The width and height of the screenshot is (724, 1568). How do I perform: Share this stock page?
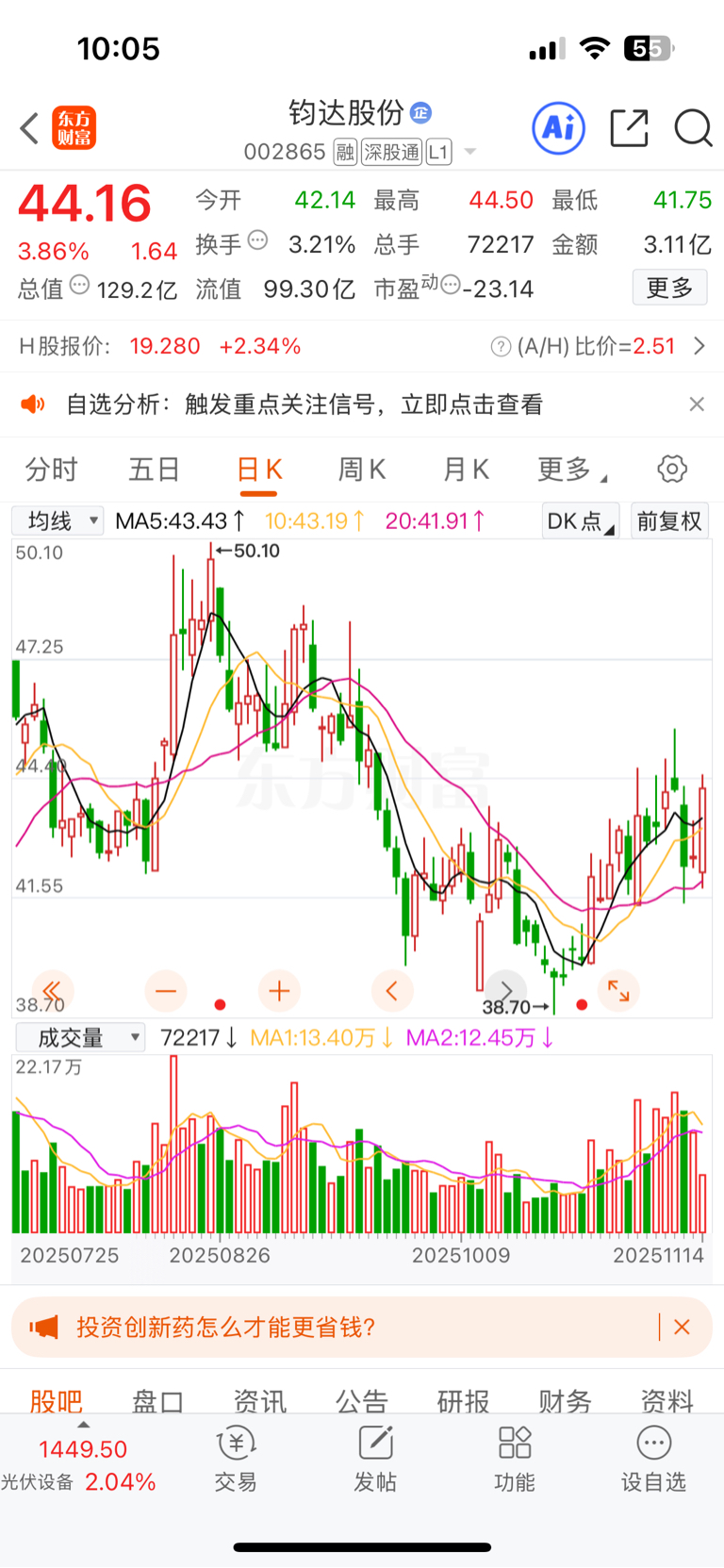click(x=629, y=128)
